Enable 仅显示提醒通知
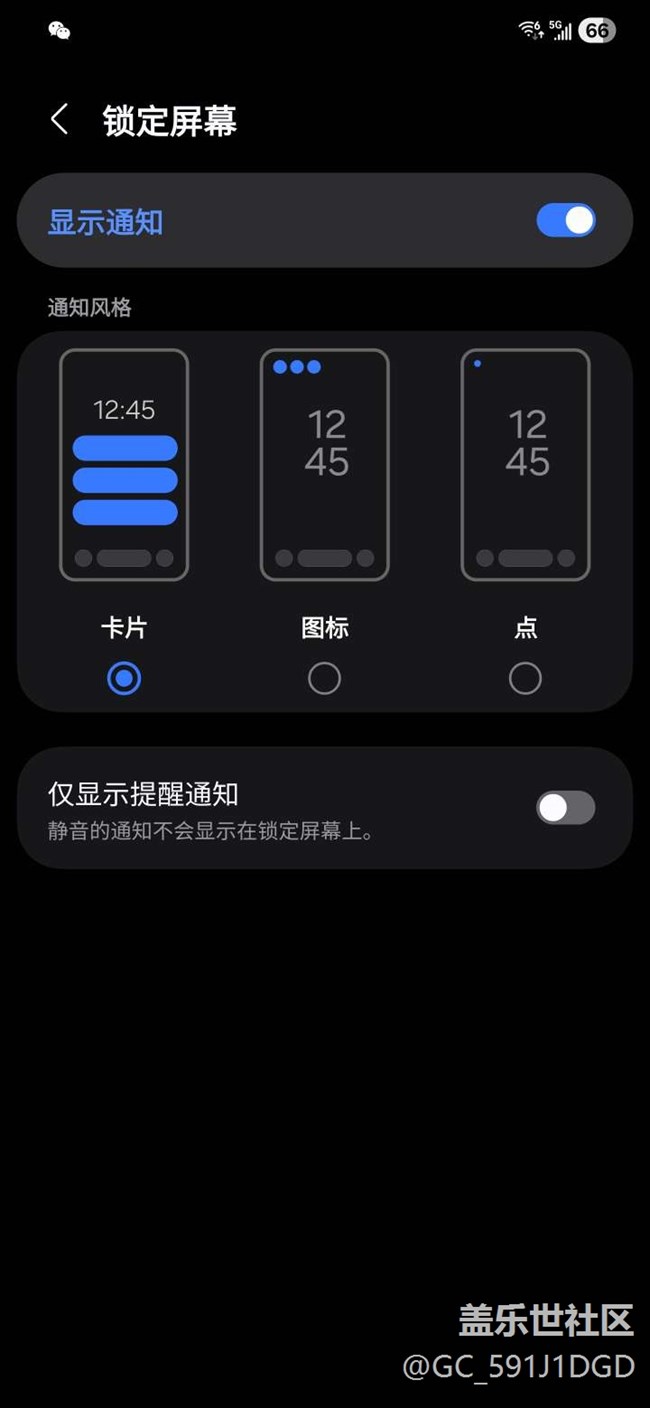 point(566,808)
